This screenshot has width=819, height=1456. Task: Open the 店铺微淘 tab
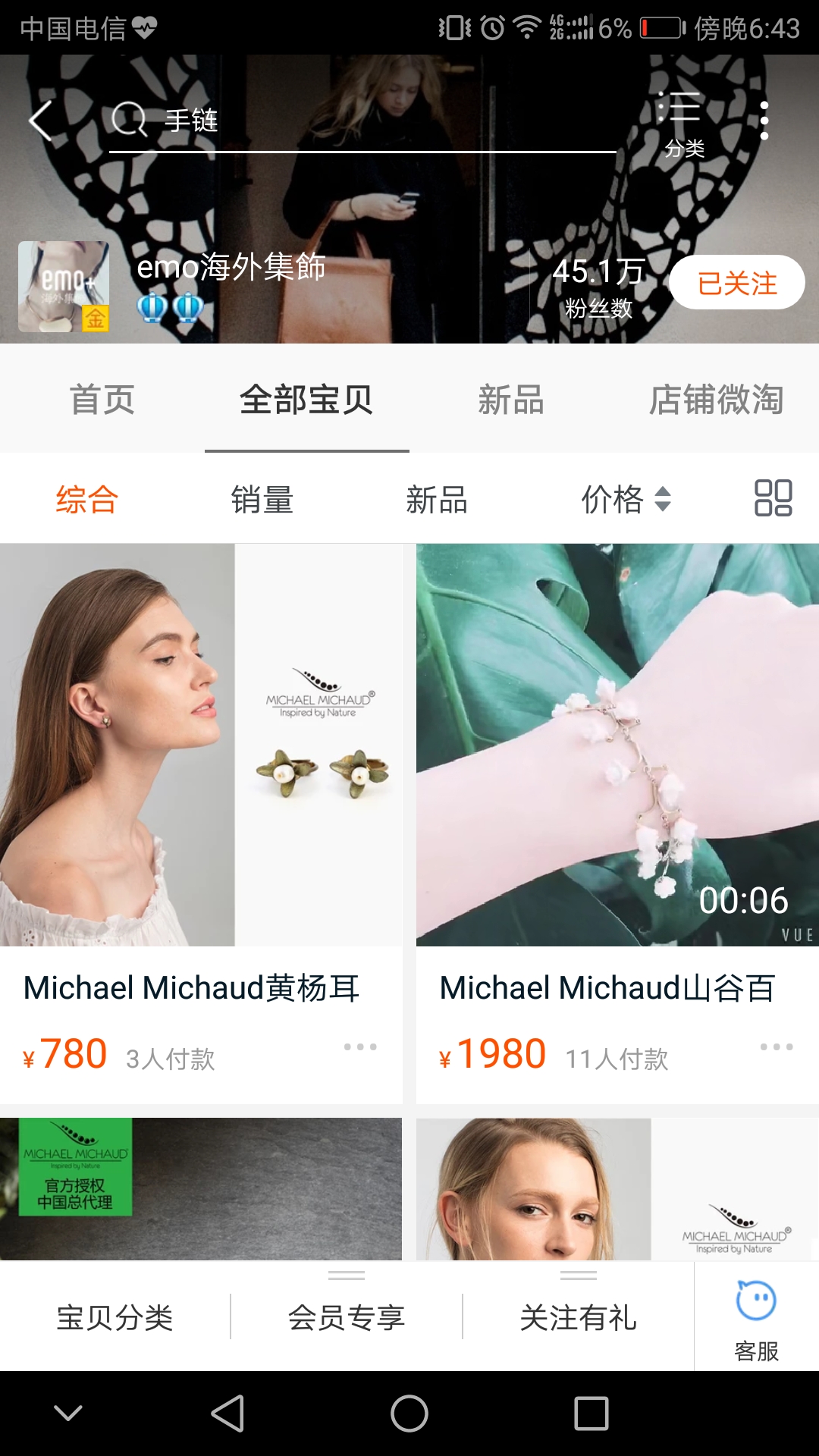[x=716, y=400]
